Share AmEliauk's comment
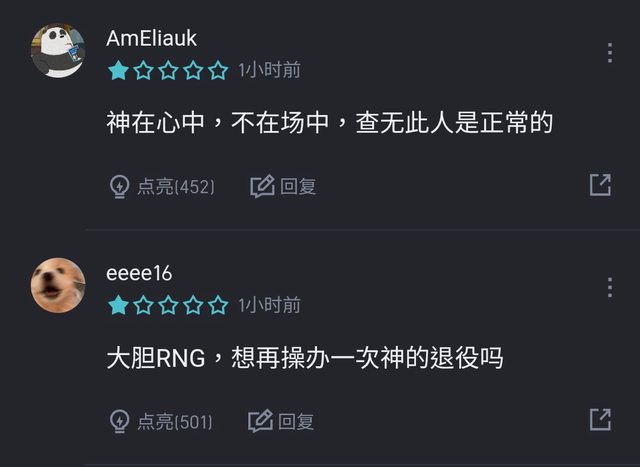 [x=600, y=185]
